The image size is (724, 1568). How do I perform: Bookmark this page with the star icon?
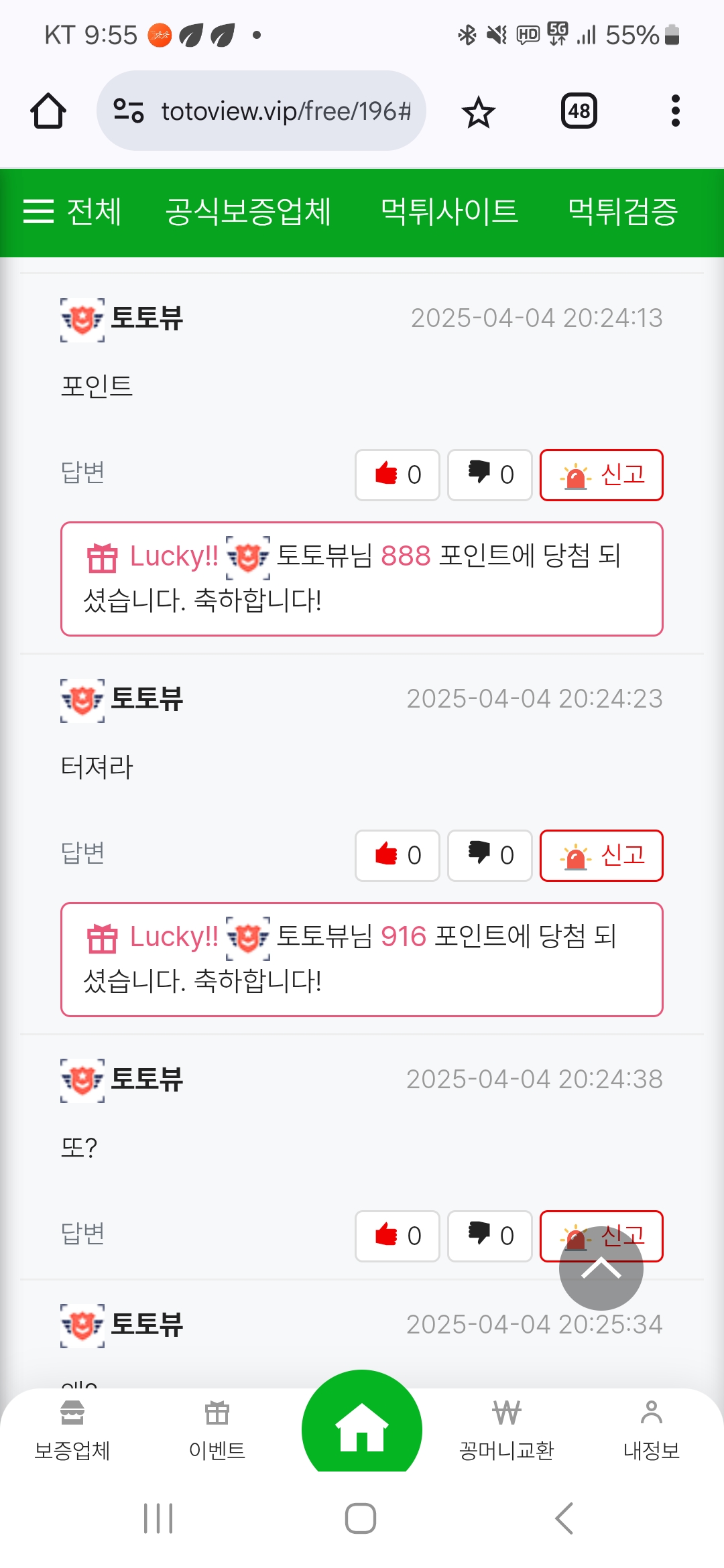tap(478, 111)
